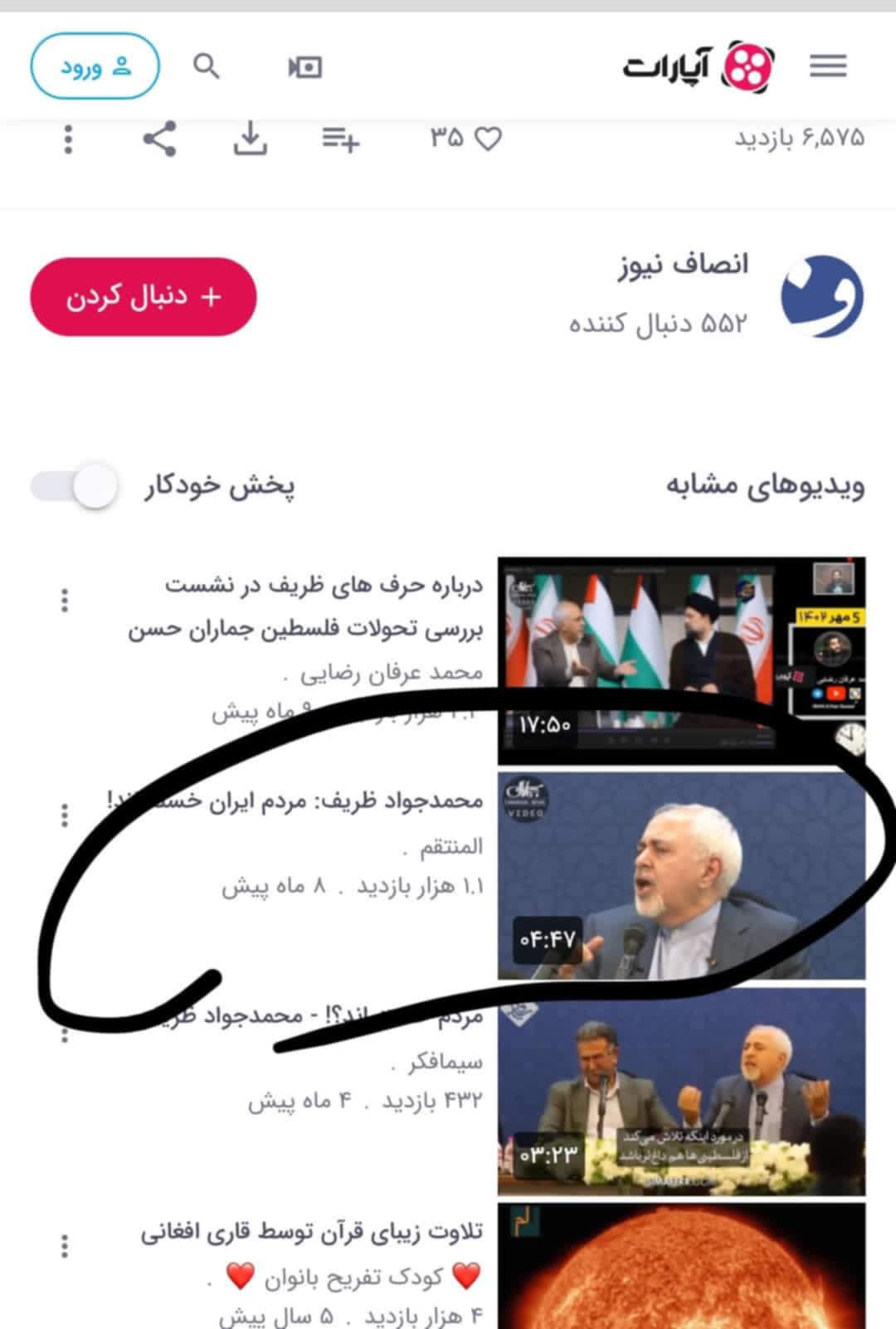The height and width of the screenshot is (1329, 896).
Task: Toggle پخش خودکار autoplay switch
Action: [x=75, y=486]
